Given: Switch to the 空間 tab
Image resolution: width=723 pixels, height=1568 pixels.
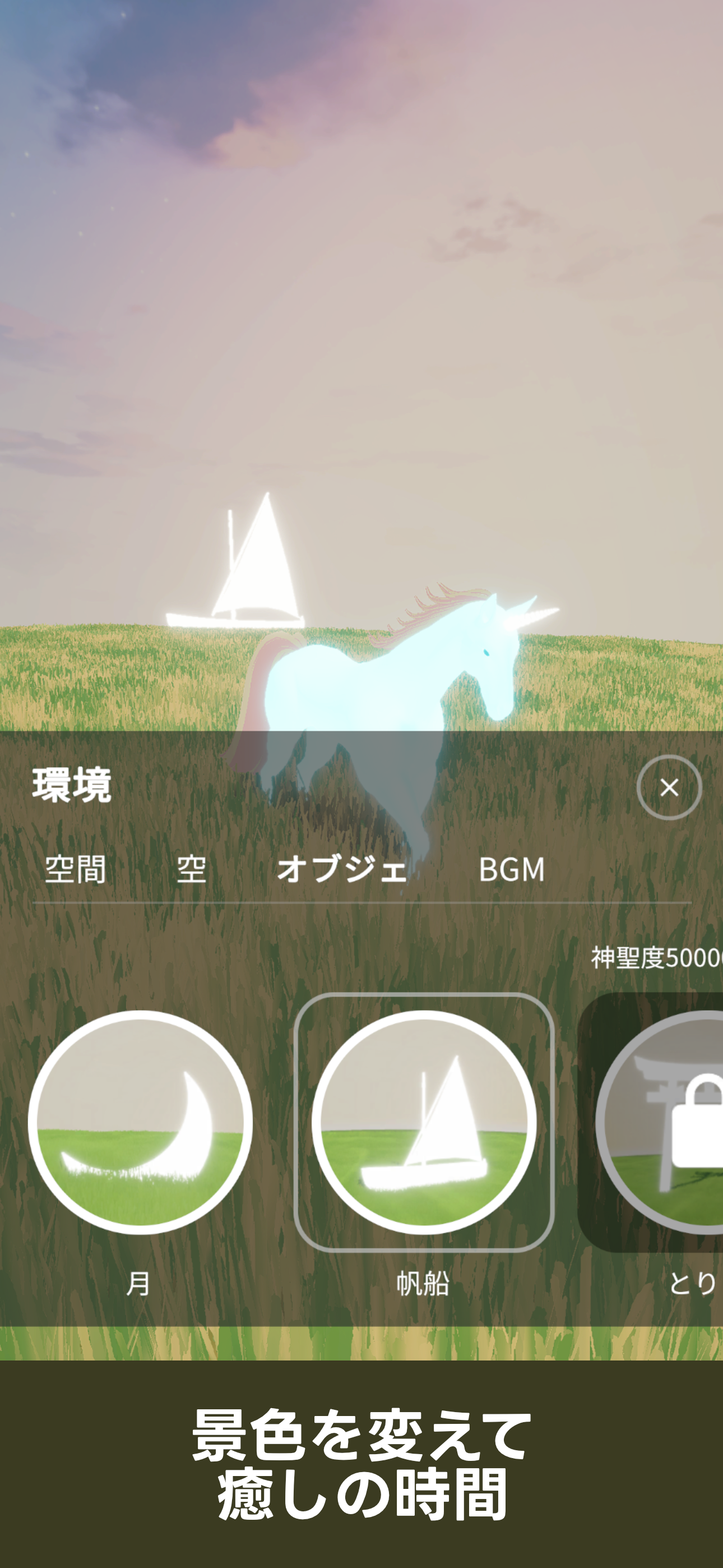Looking at the screenshot, I should 76,869.
